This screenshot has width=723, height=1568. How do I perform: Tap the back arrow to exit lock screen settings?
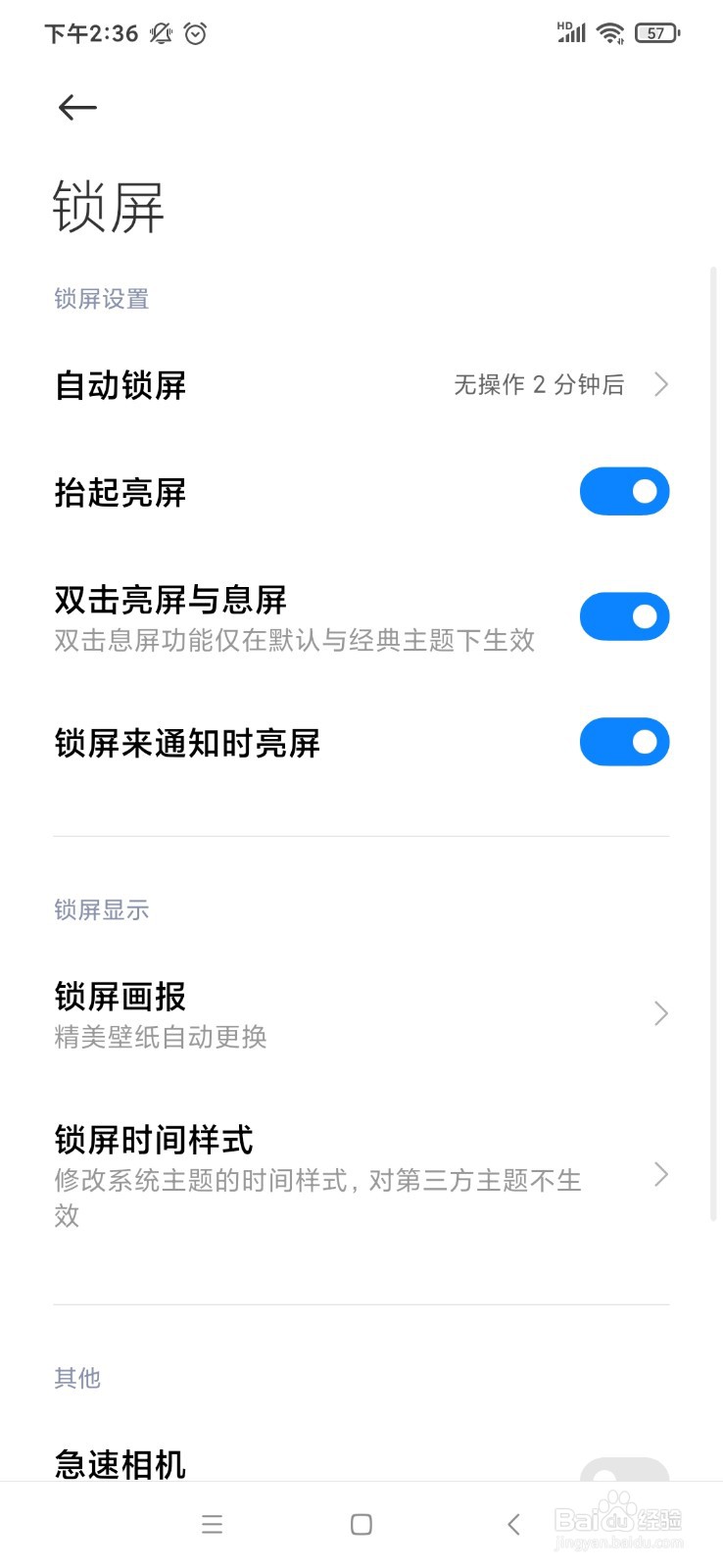[x=77, y=108]
